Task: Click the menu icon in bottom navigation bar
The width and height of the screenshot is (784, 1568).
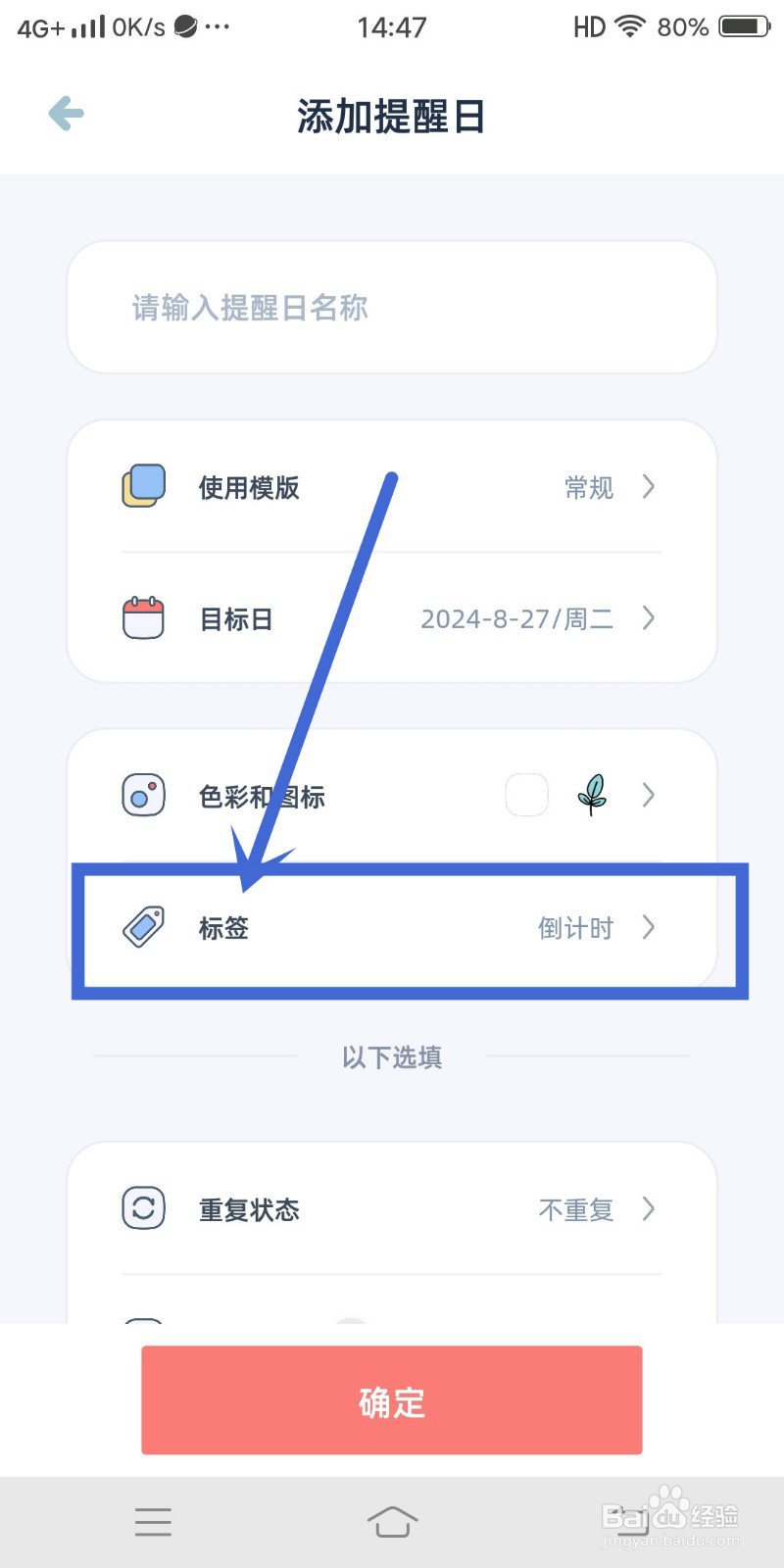Action: coord(153,1521)
